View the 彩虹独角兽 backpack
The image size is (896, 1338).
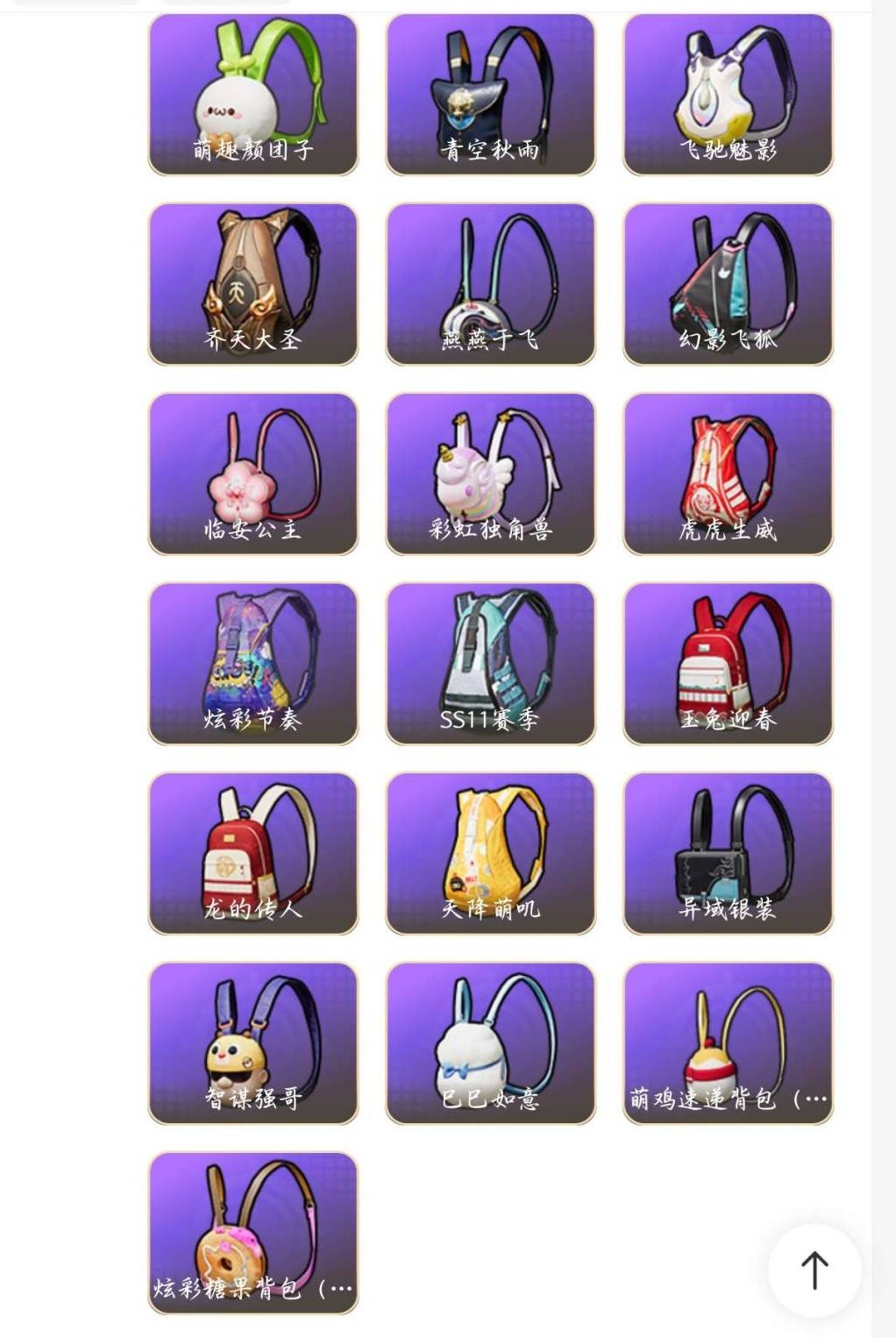[x=490, y=473]
